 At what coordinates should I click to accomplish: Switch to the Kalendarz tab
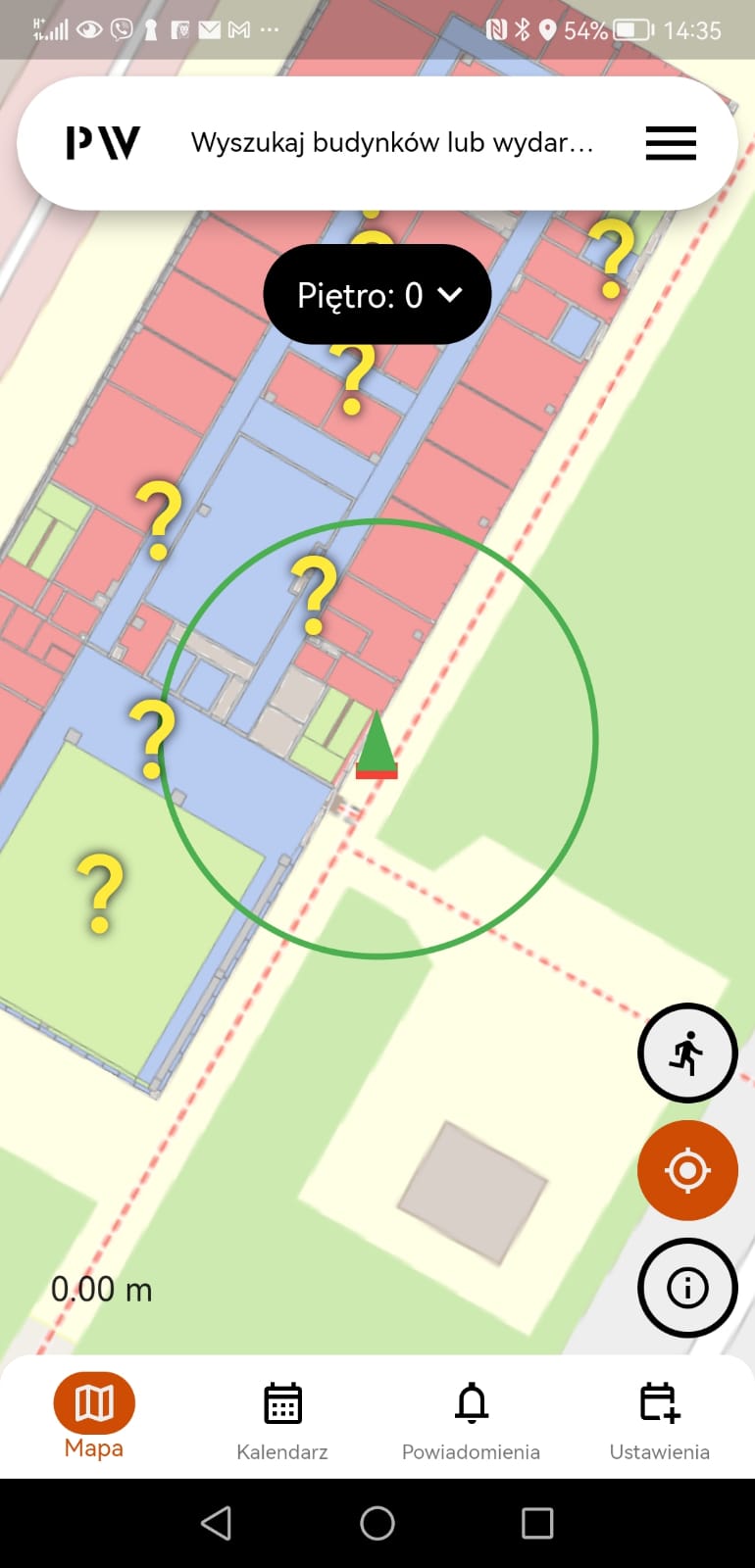coord(282,1421)
